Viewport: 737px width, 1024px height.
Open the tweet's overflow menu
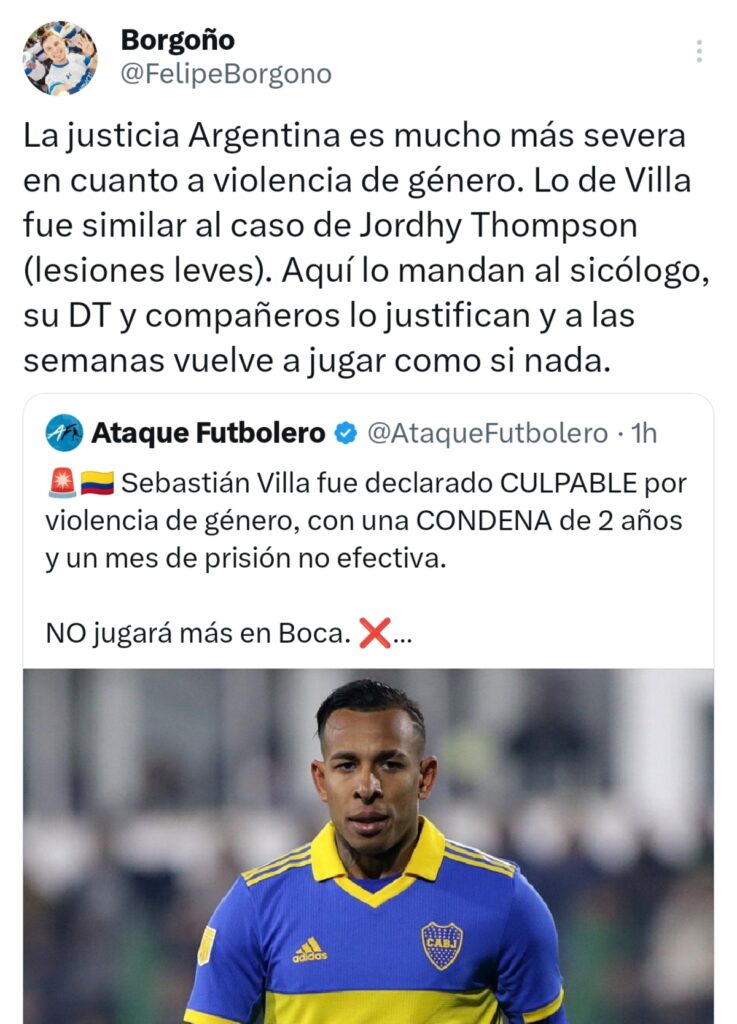(699, 52)
